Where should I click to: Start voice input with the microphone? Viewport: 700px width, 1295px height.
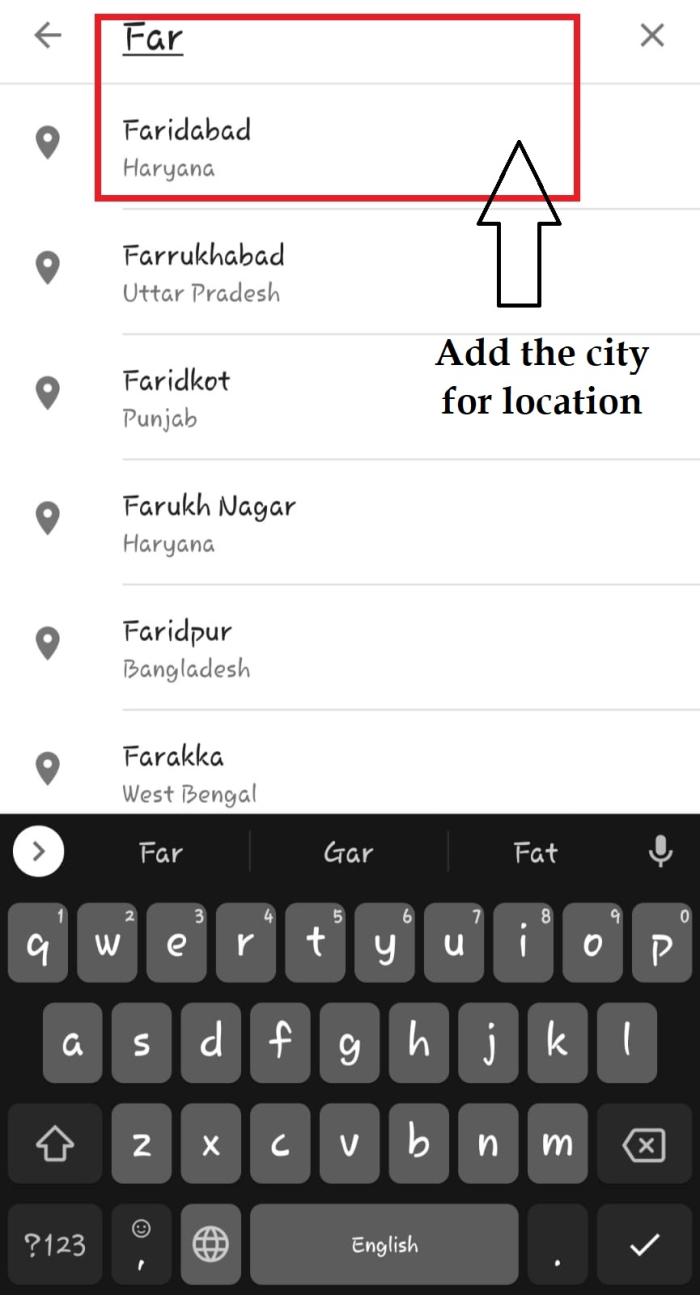[660, 852]
